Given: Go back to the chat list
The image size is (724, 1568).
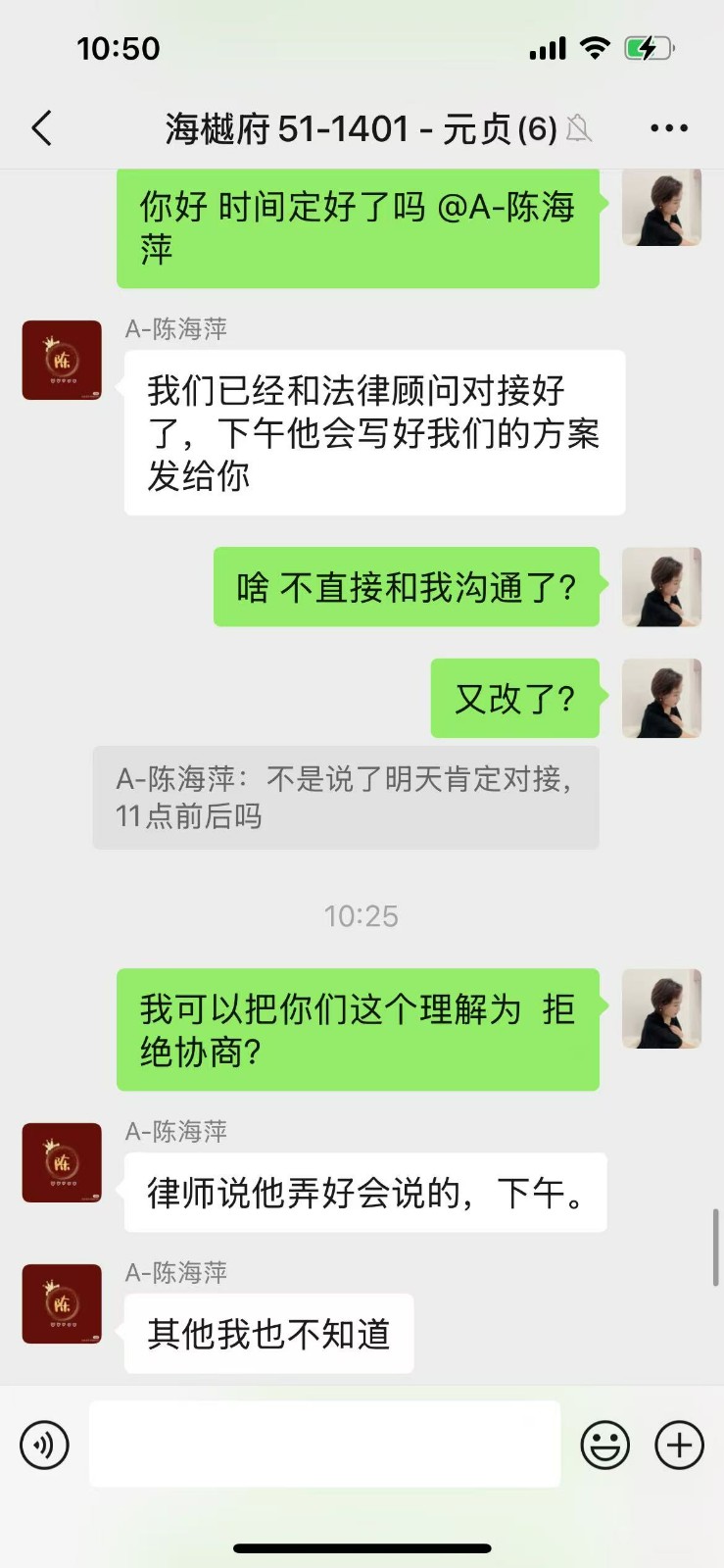Looking at the screenshot, I should tap(41, 128).
